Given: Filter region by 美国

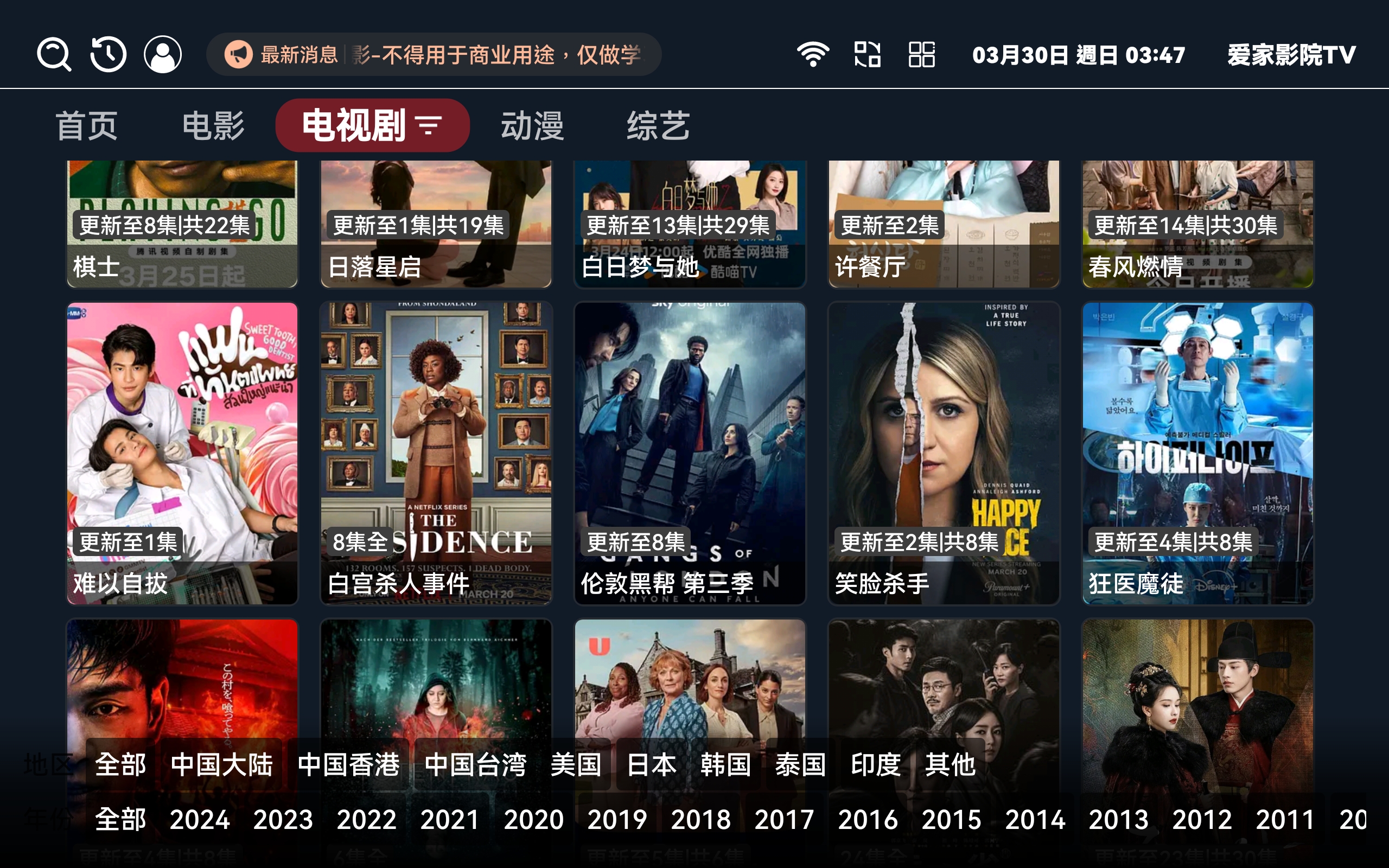Looking at the screenshot, I should [576, 765].
